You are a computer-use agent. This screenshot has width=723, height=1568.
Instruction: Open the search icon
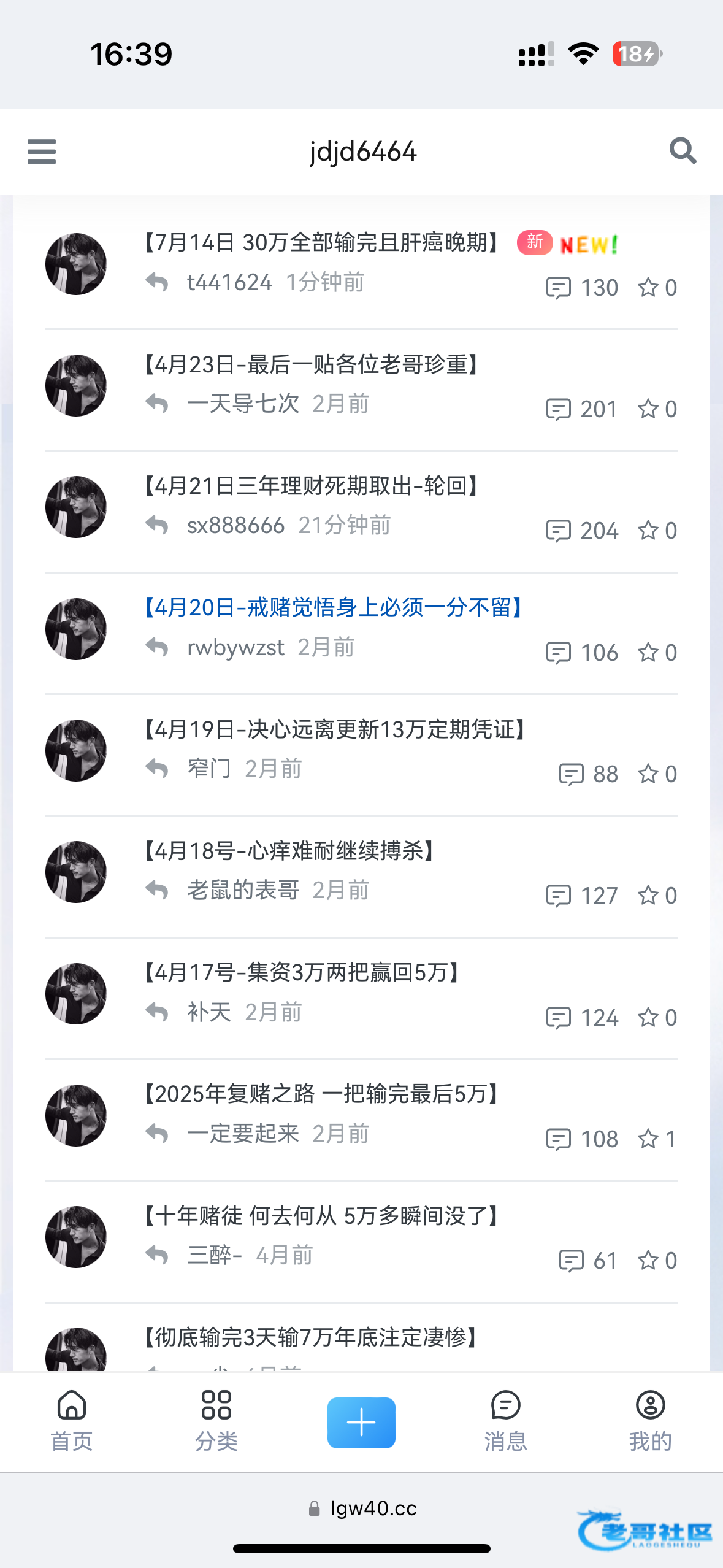pyautogui.click(x=683, y=151)
